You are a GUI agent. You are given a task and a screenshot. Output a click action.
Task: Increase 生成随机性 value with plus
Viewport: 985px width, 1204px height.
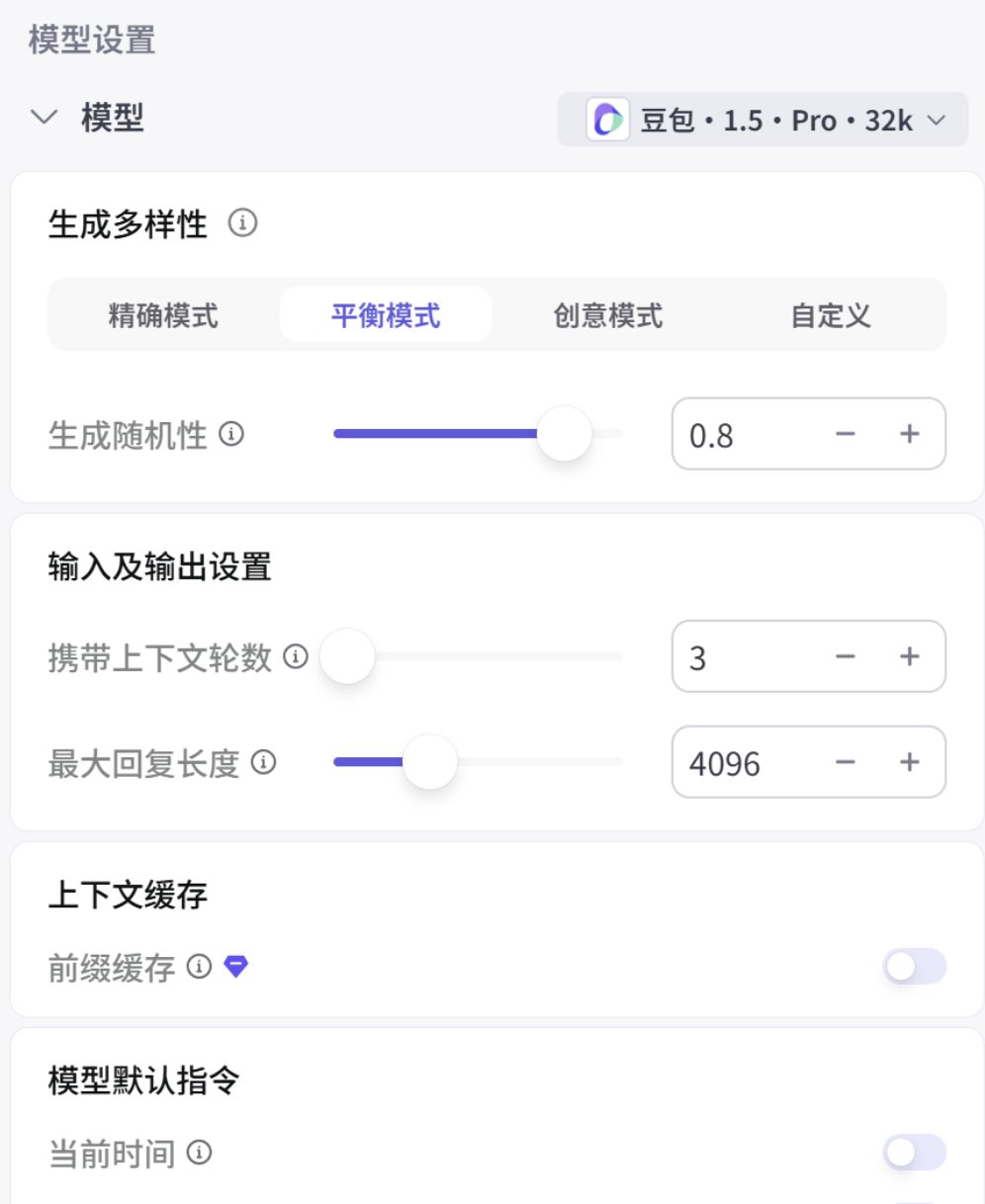coord(910,434)
